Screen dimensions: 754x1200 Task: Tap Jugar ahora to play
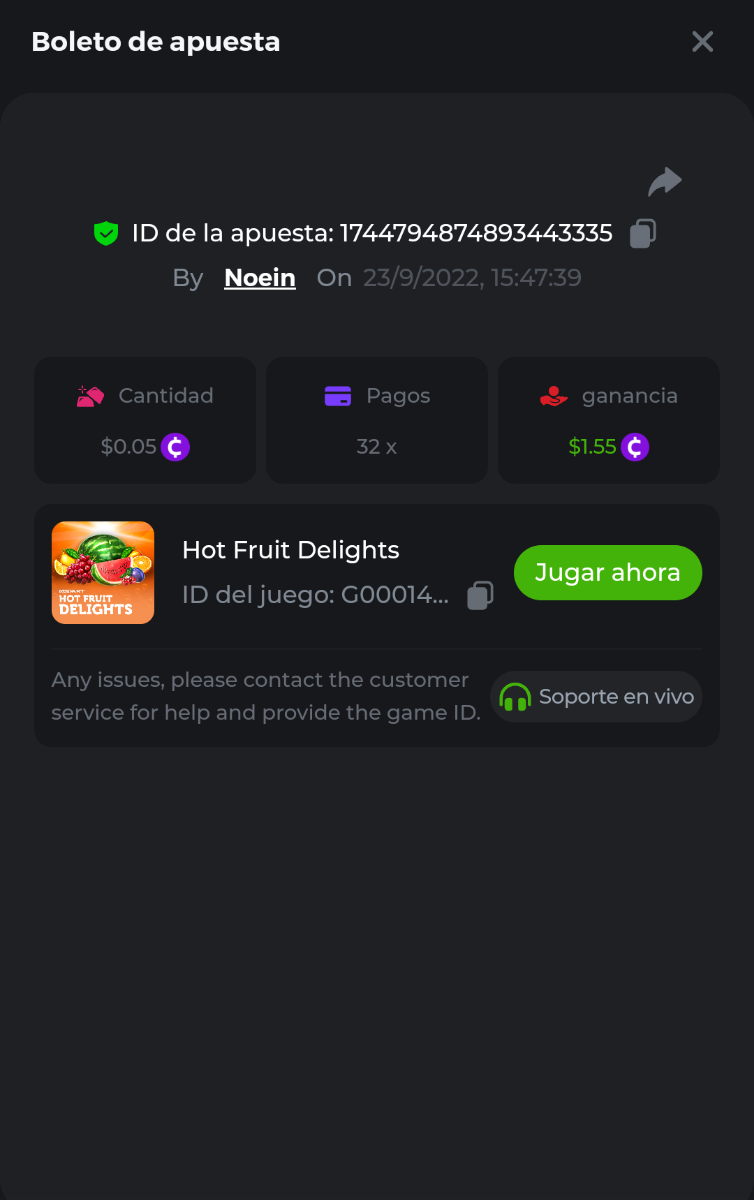(608, 573)
